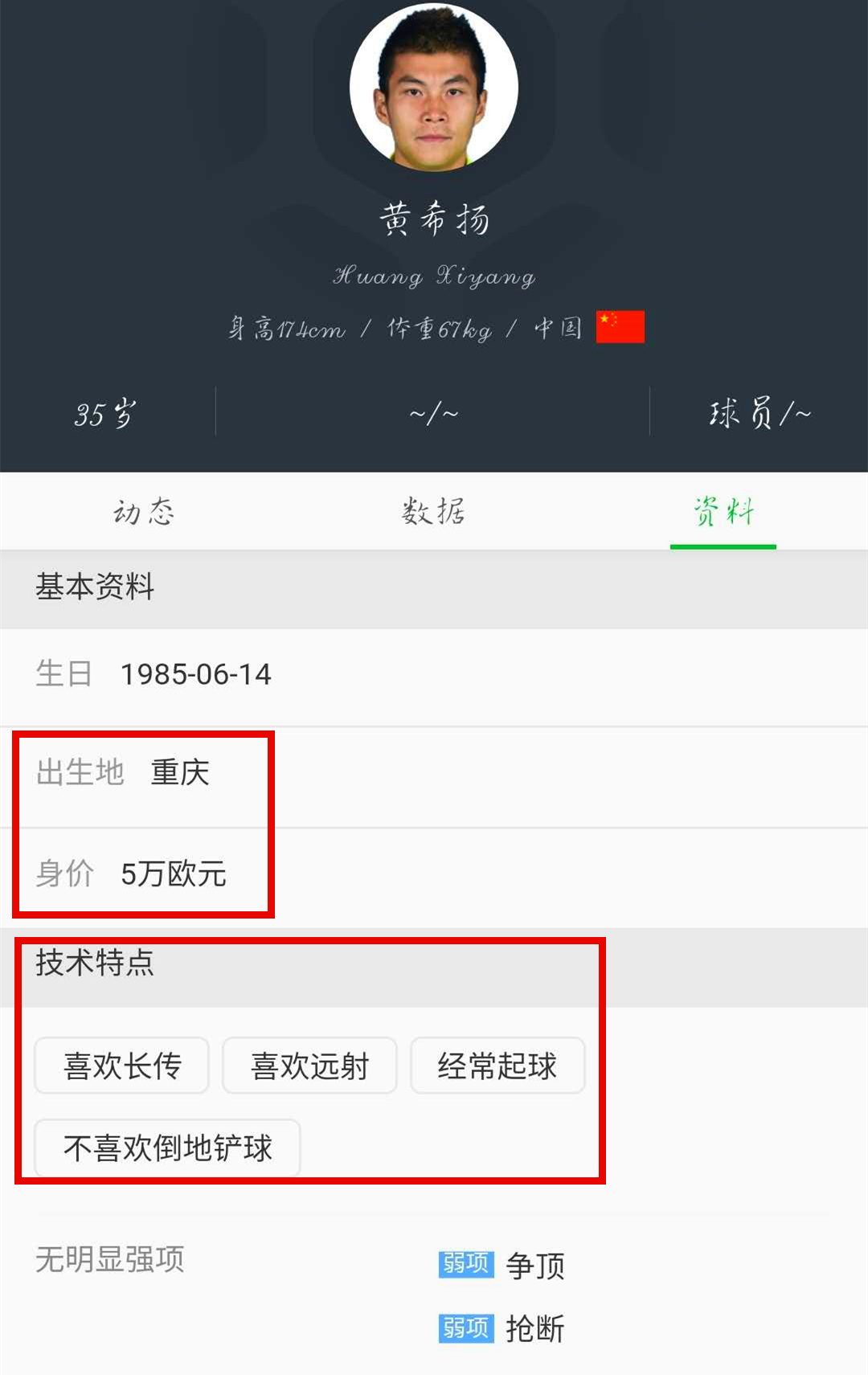
Task: Click the China national flag icon
Action: (620, 325)
